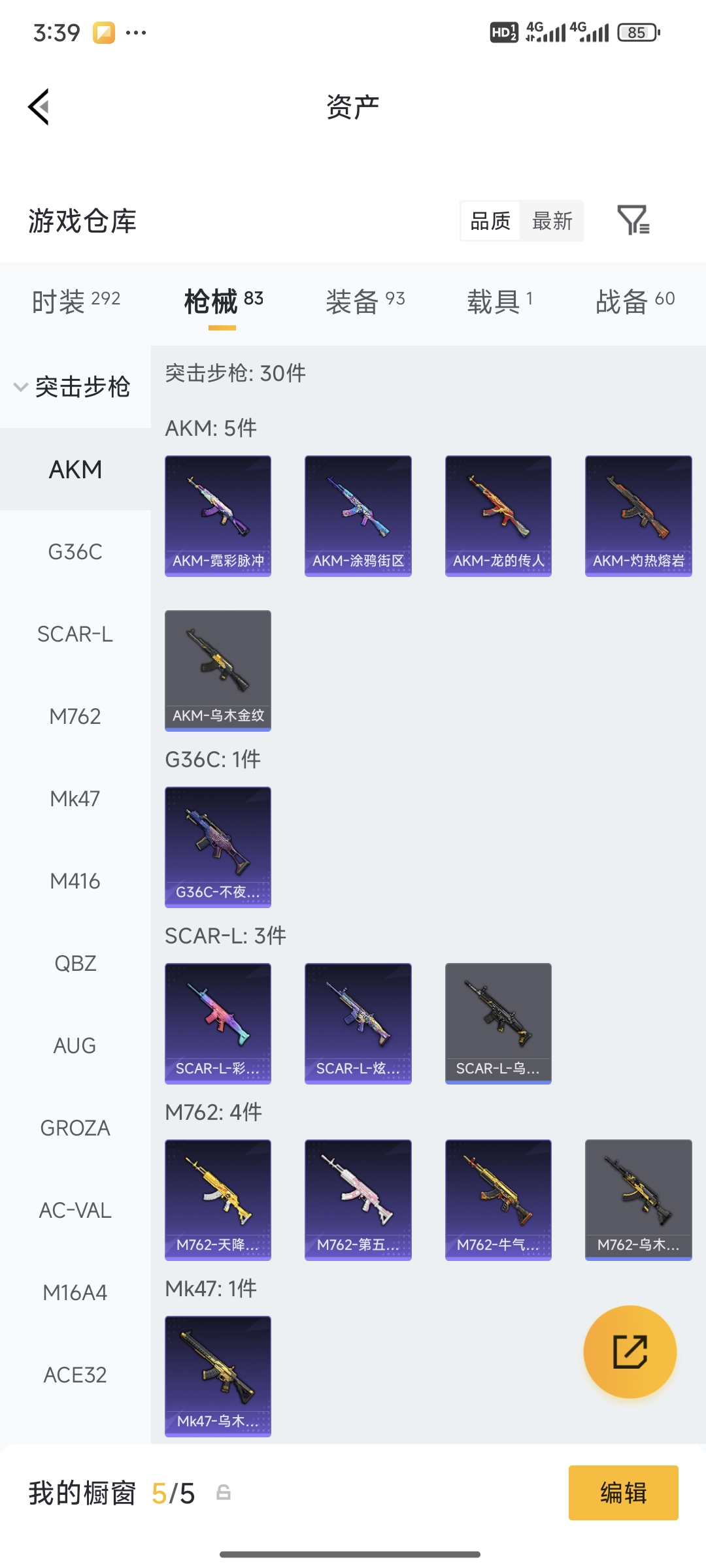Screen dimensions: 706x1568
Task: Tap the 编辑 button for 我的橱窗
Action: (x=623, y=1493)
